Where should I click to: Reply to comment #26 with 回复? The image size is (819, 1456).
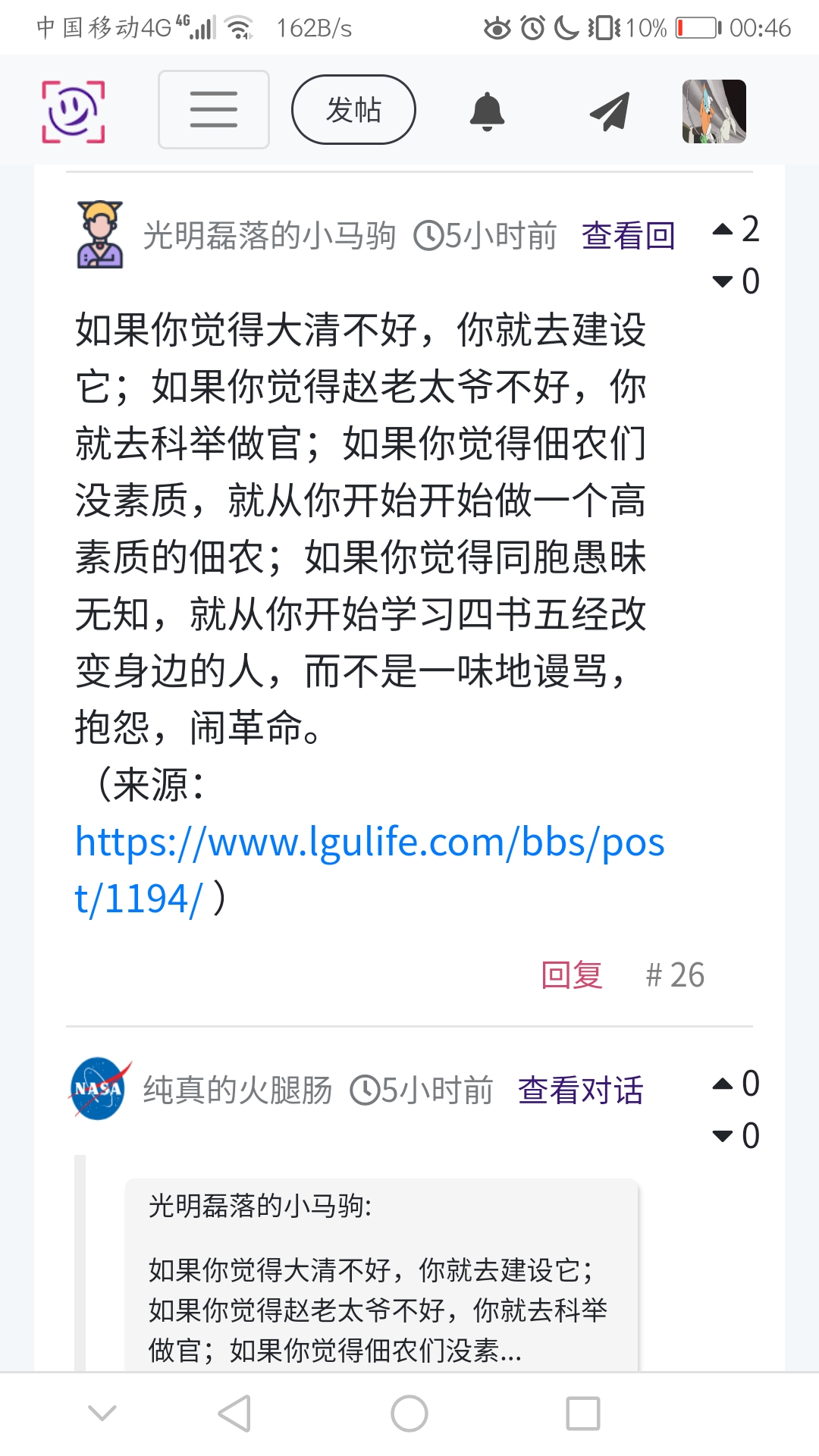(x=572, y=975)
